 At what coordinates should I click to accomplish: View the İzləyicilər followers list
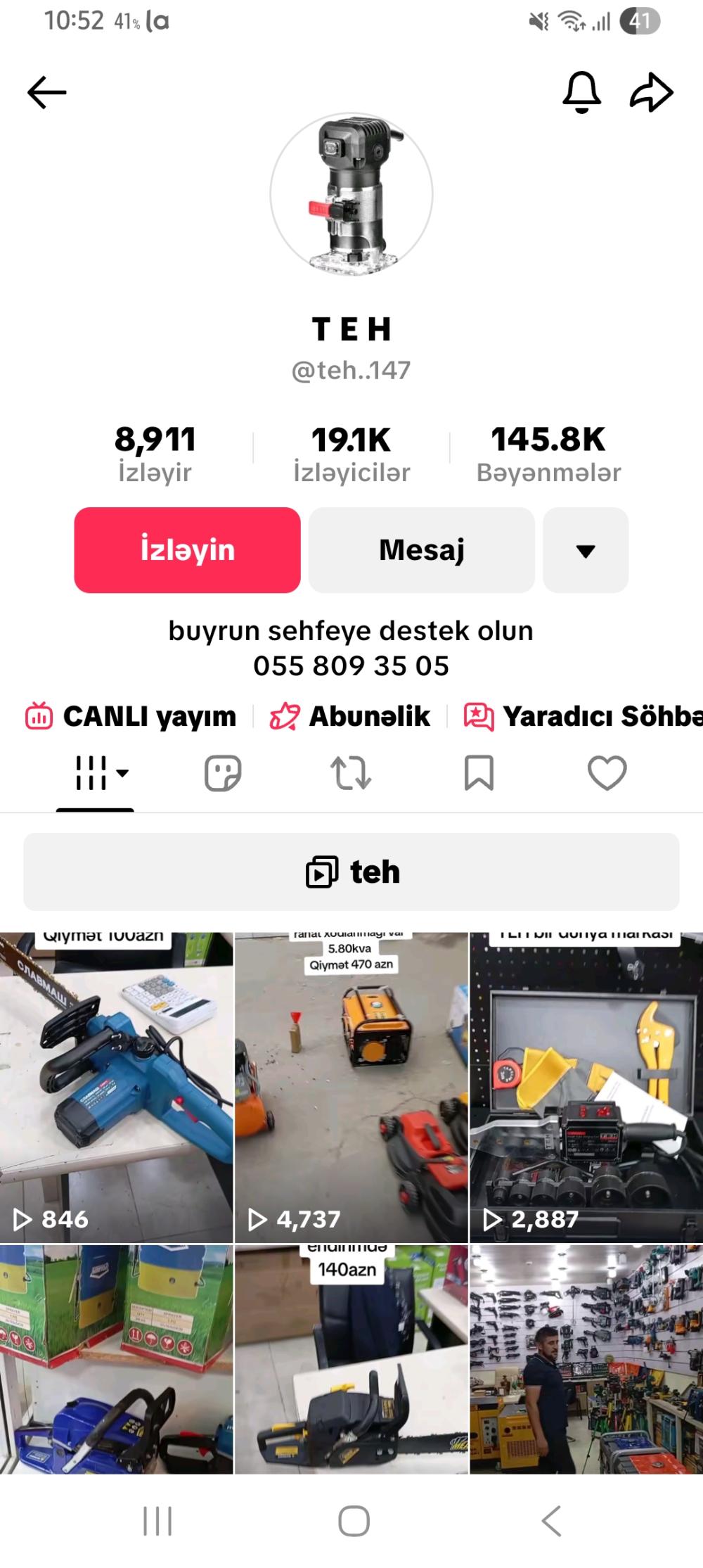pyautogui.click(x=351, y=454)
